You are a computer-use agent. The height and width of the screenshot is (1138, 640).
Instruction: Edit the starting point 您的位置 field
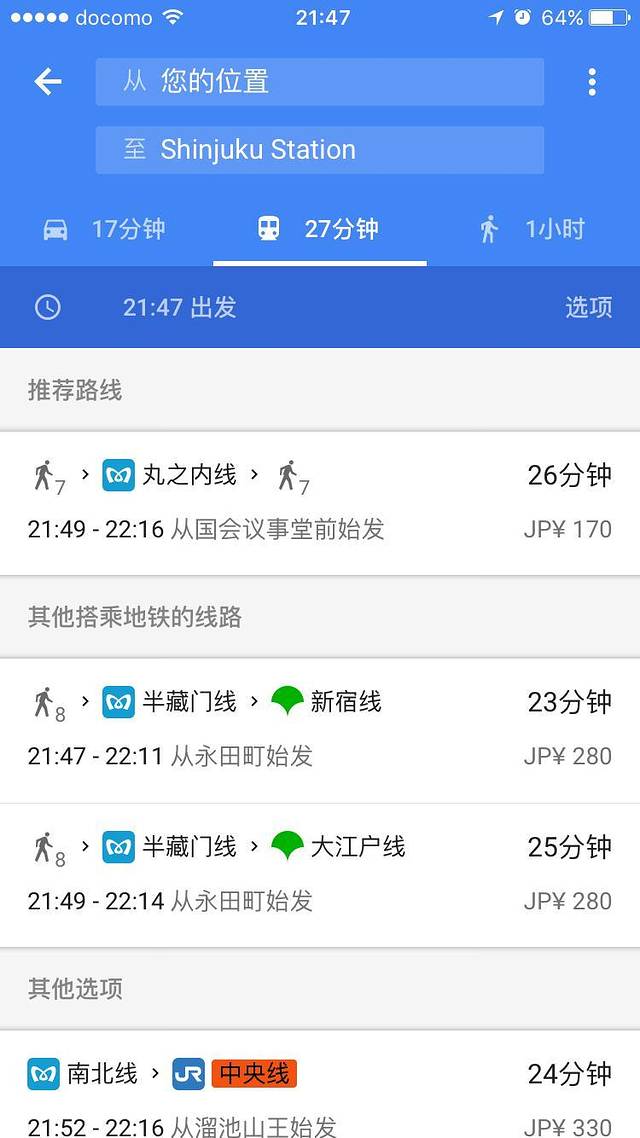[x=320, y=82]
